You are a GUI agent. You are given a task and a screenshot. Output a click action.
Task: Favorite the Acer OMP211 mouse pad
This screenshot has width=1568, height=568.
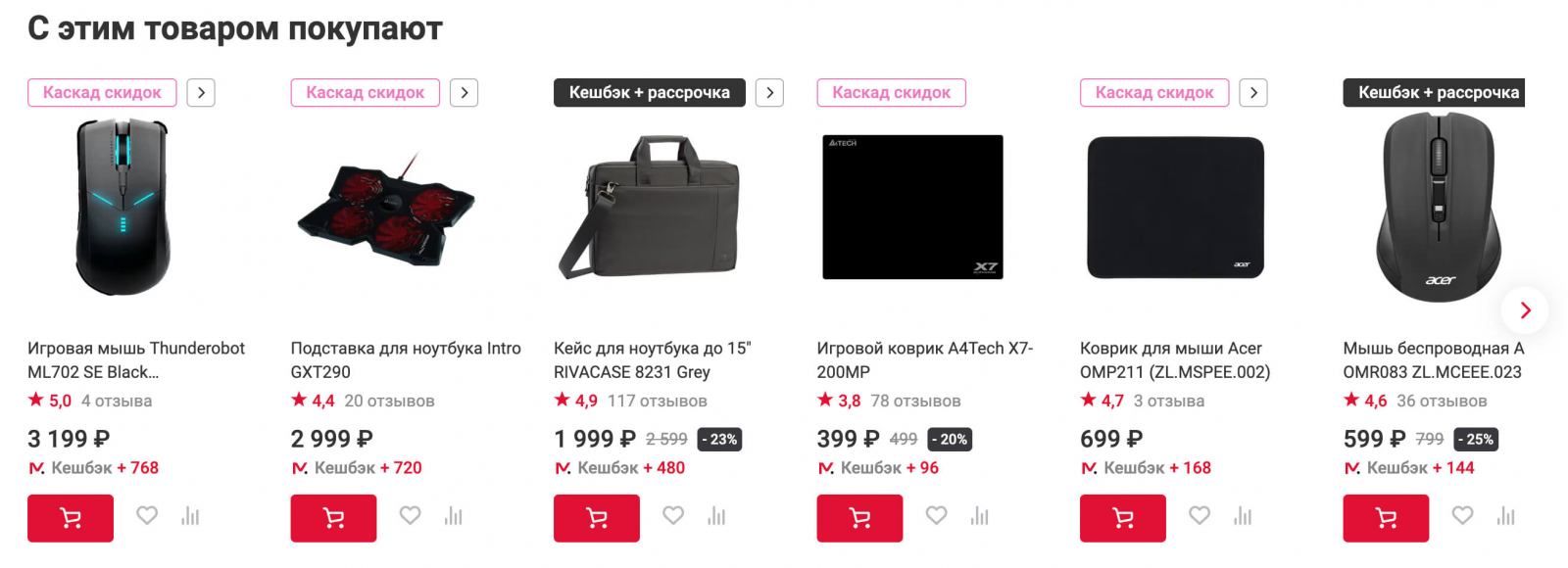click(x=1199, y=515)
